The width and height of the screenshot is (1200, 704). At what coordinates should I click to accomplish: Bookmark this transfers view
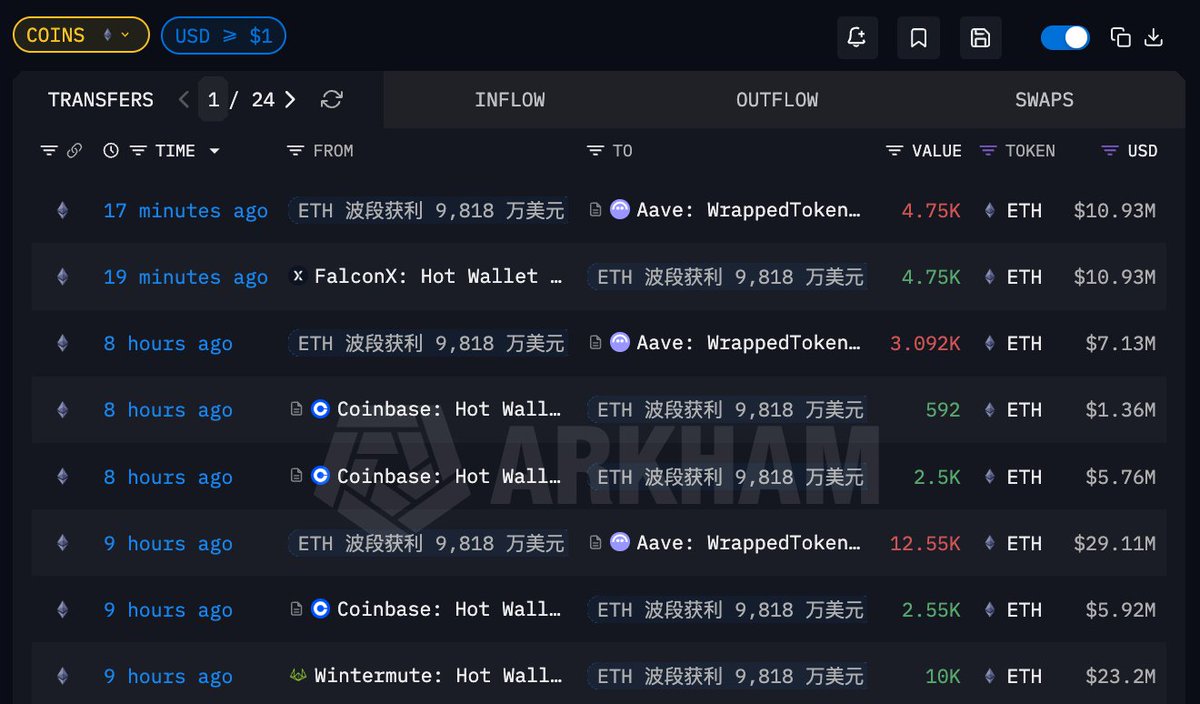click(918, 38)
